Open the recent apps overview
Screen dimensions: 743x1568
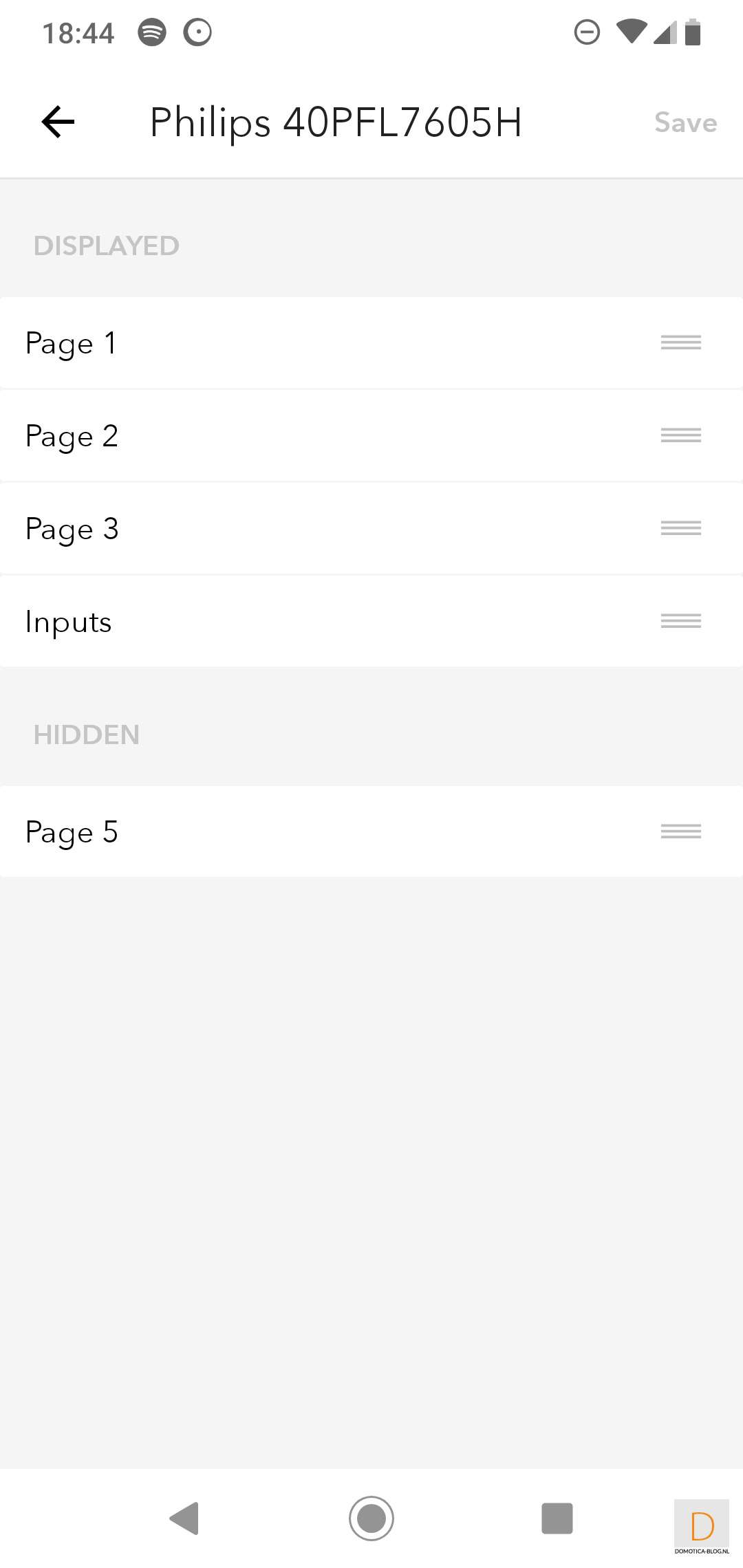click(x=557, y=1518)
